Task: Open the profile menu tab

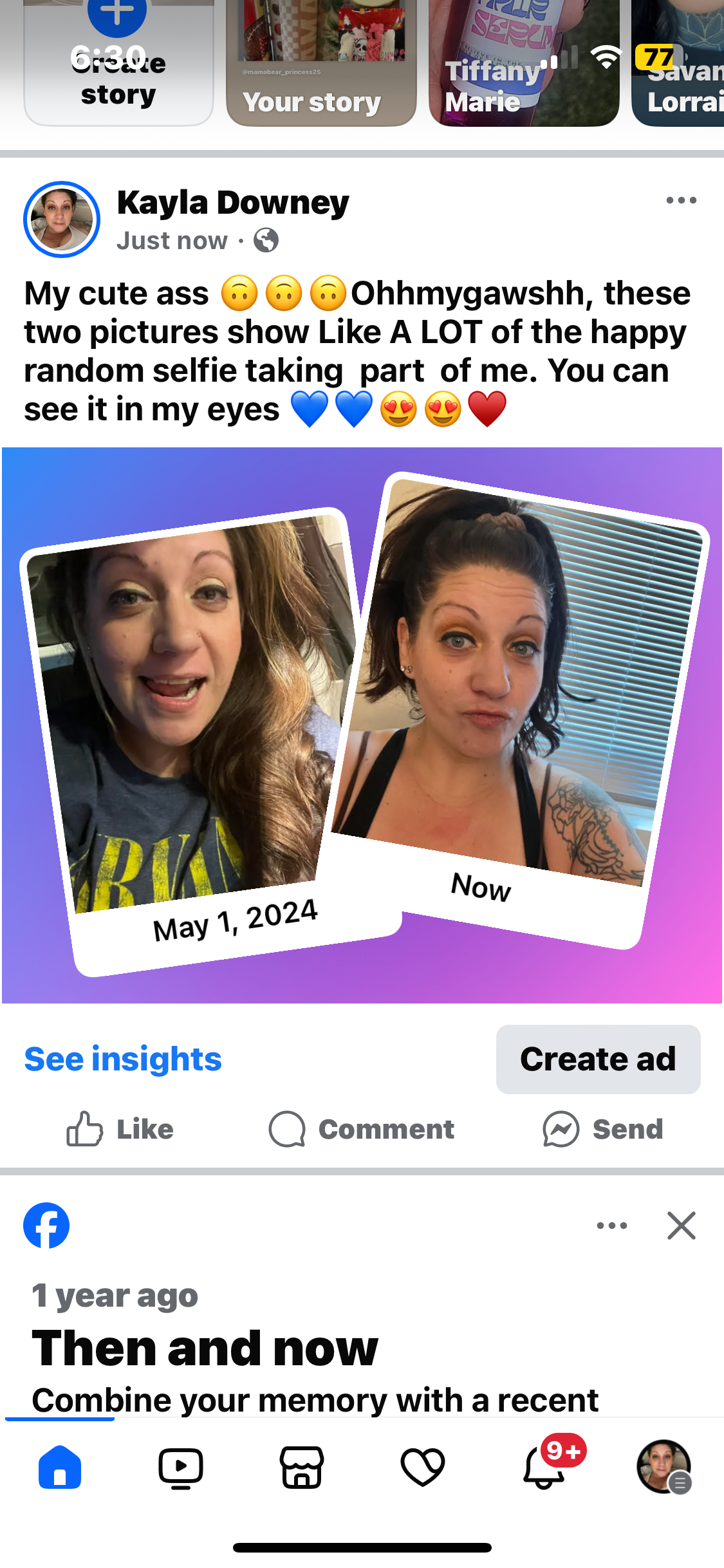Action: [x=664, y=1468]
